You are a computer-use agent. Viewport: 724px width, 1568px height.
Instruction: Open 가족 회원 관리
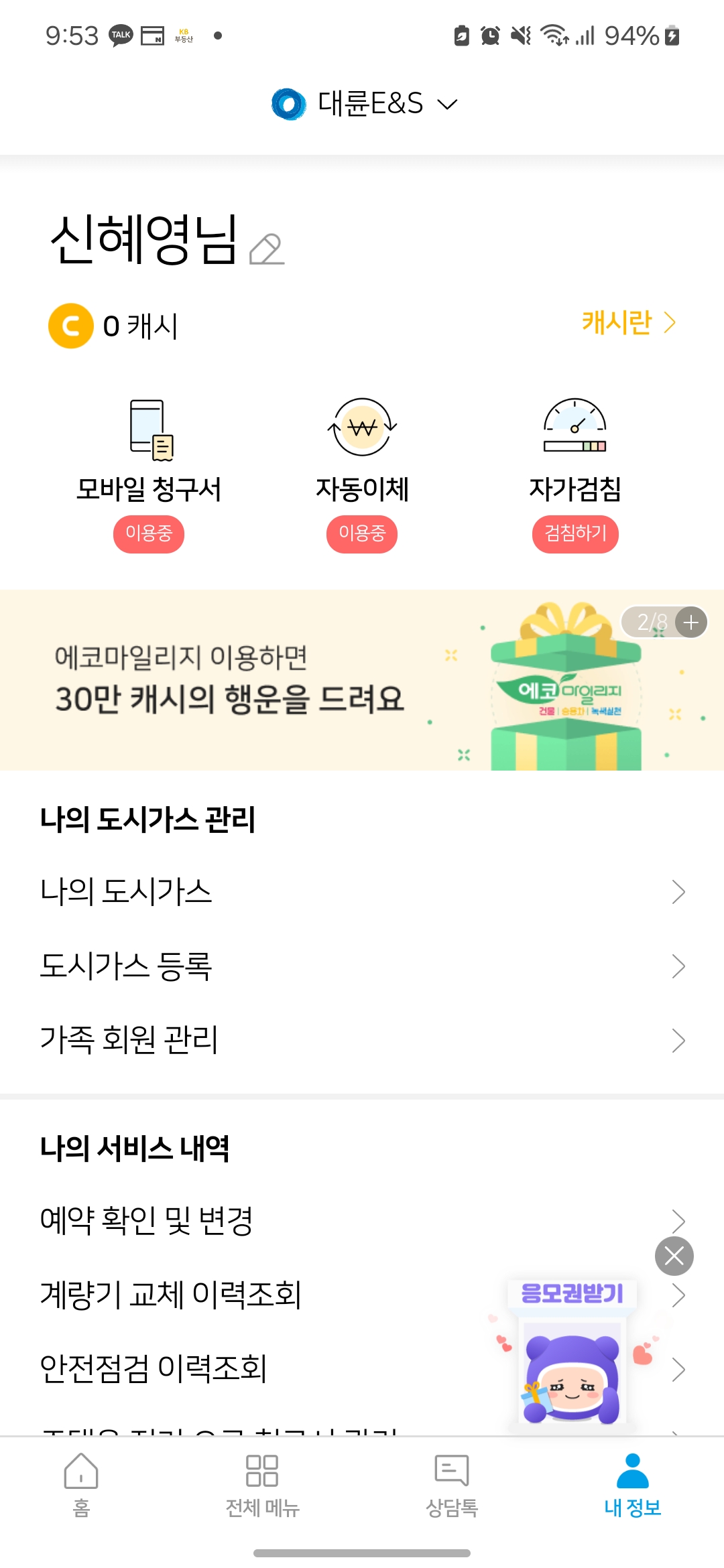(x=362, y=1040)
